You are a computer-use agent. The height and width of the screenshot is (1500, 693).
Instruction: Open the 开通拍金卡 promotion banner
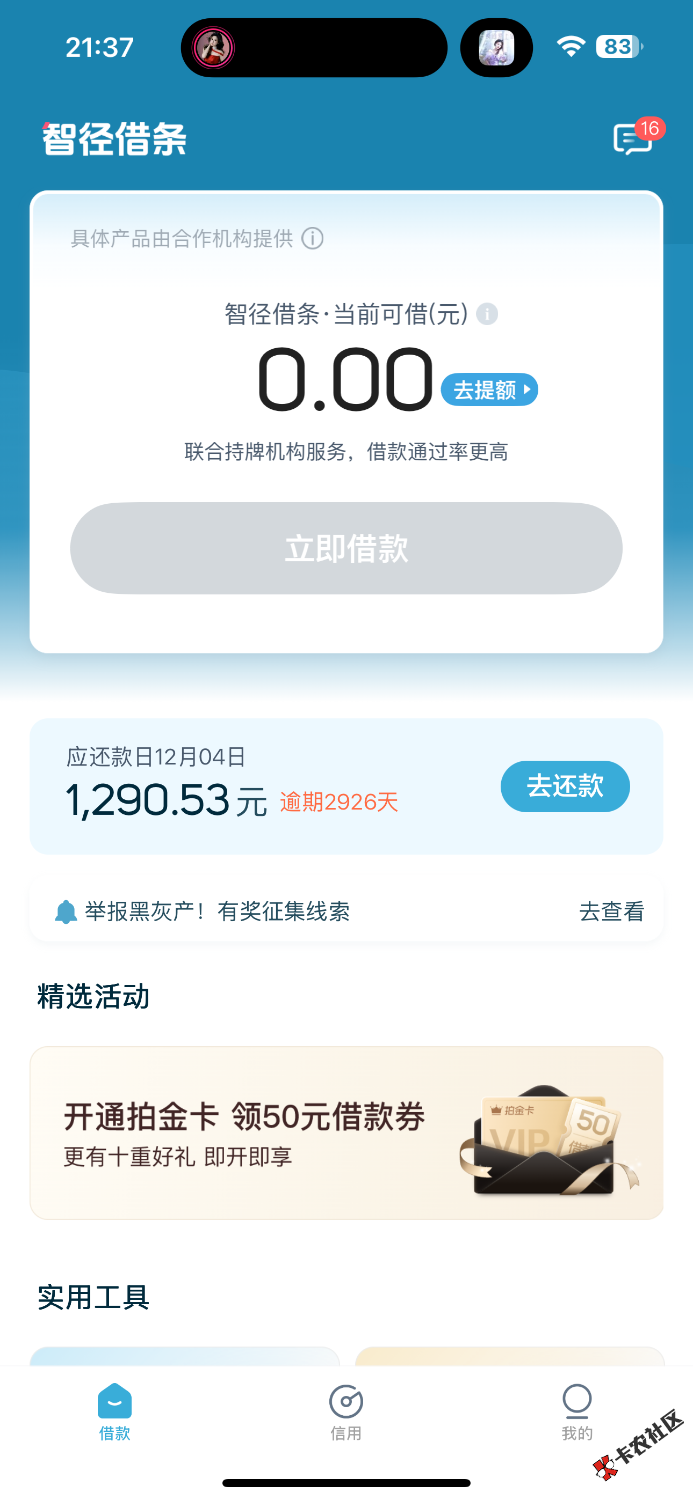[346, 1133]
